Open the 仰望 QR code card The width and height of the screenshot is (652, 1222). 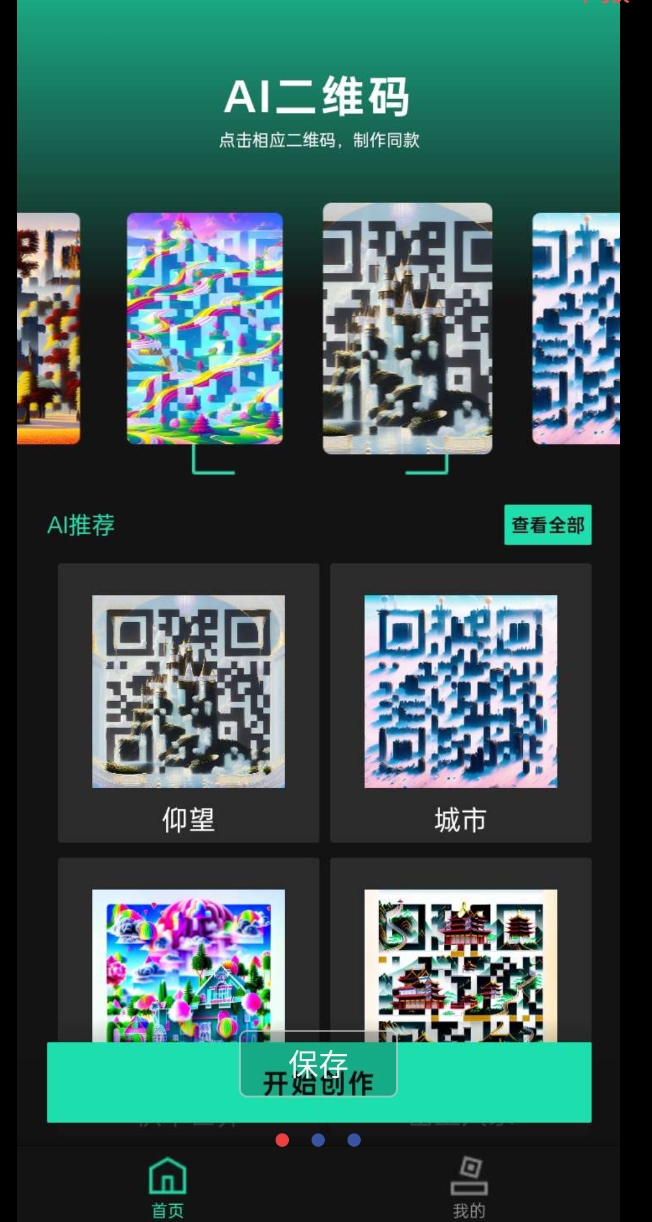188,702
